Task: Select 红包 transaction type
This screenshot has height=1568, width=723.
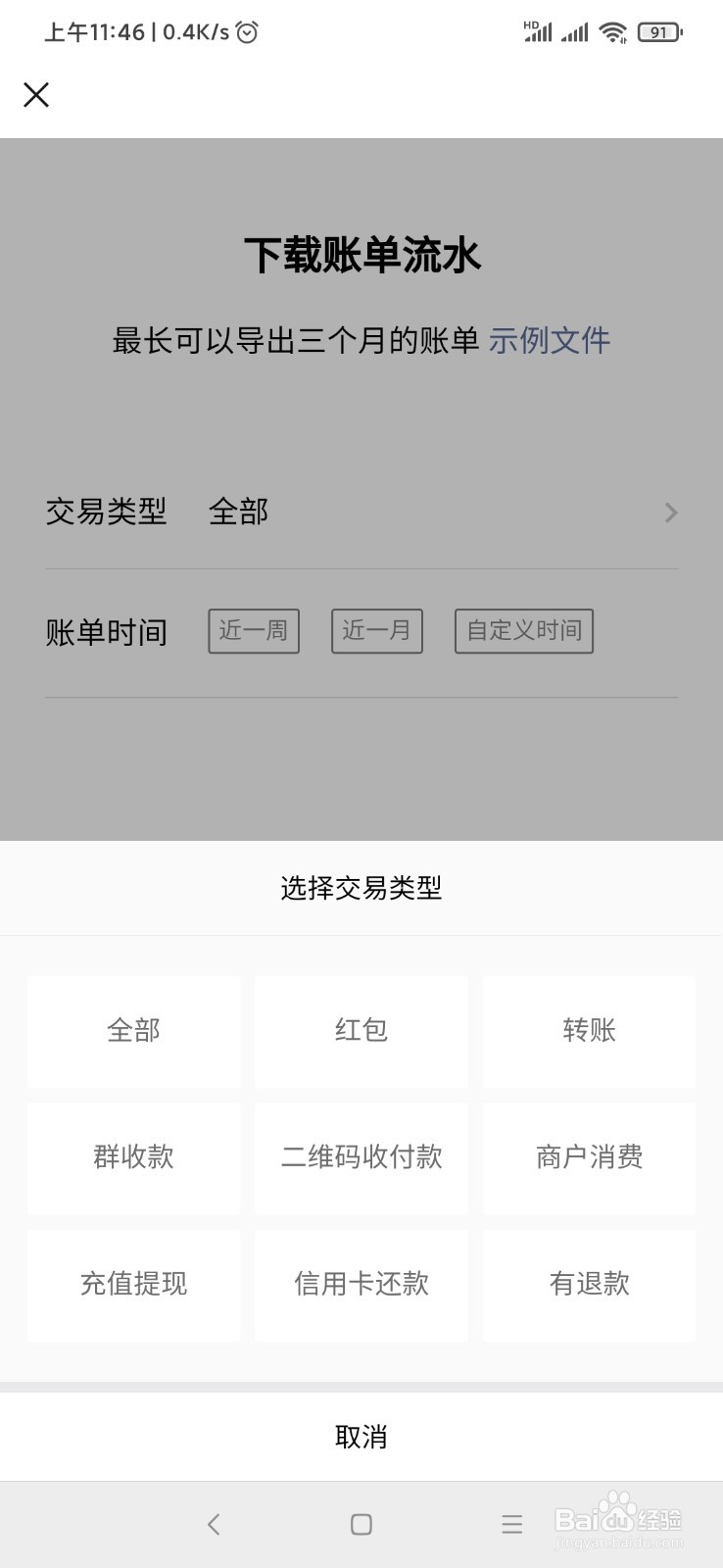Action: point(361,1031)
